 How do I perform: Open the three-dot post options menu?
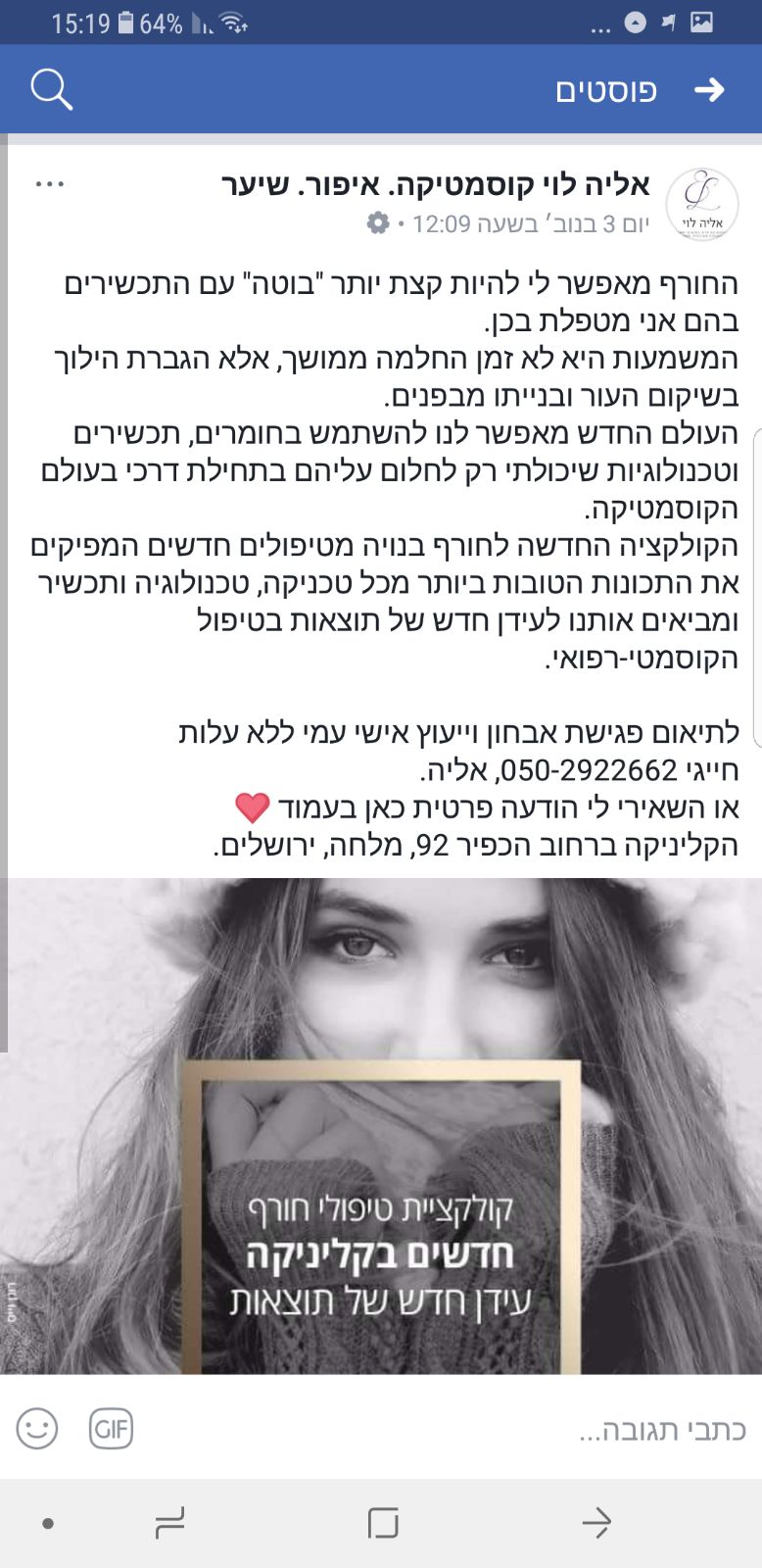click(50, 184)
